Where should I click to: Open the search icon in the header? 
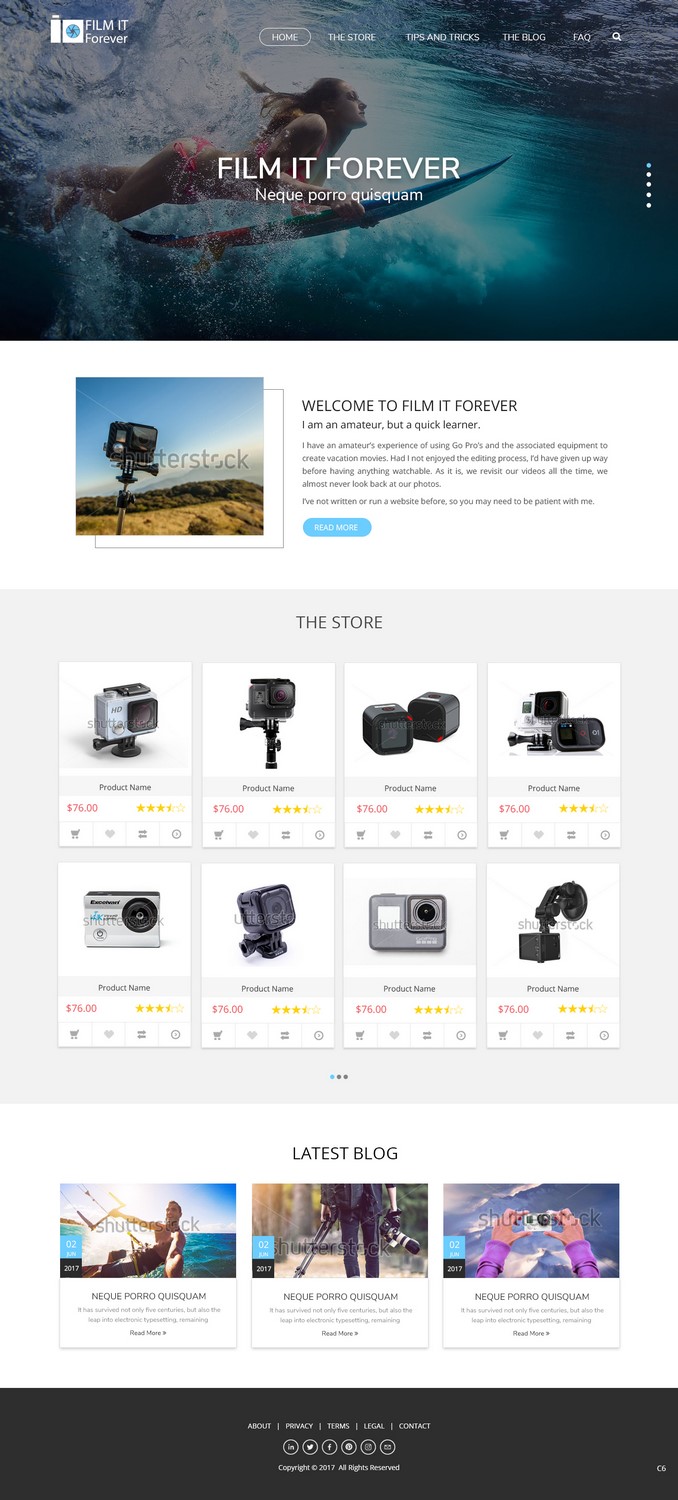[x=616, y=37]
